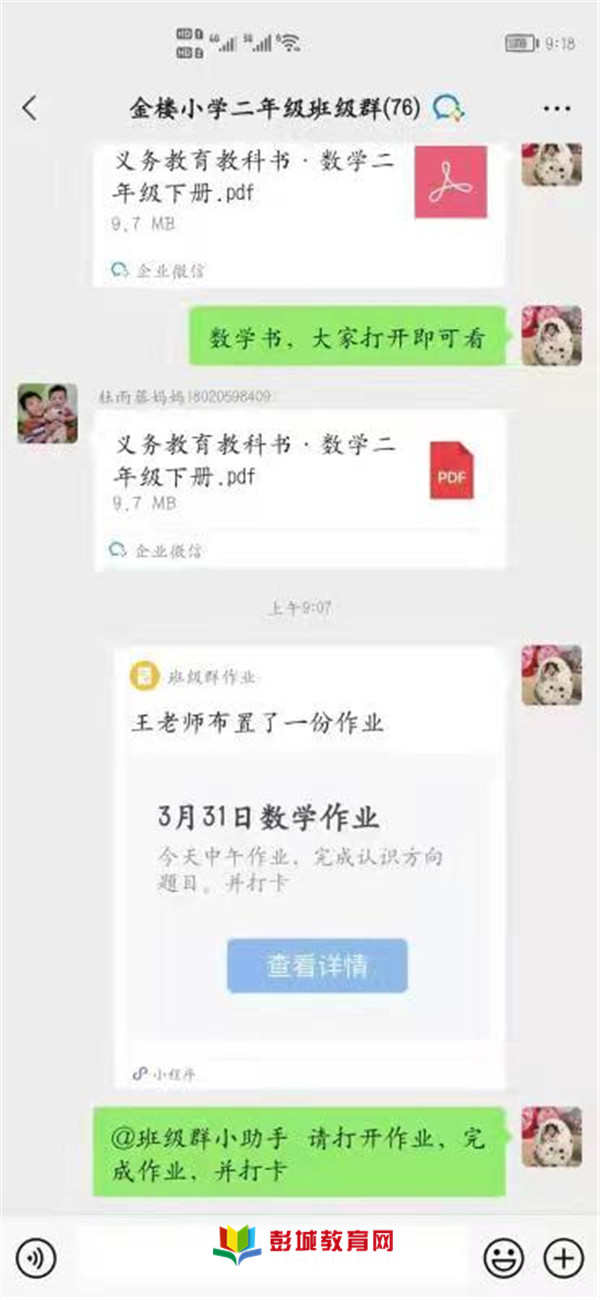This screenshot has width=600, height=1300.
Task: Open the emoji picker
Action: coord(503,1257)
